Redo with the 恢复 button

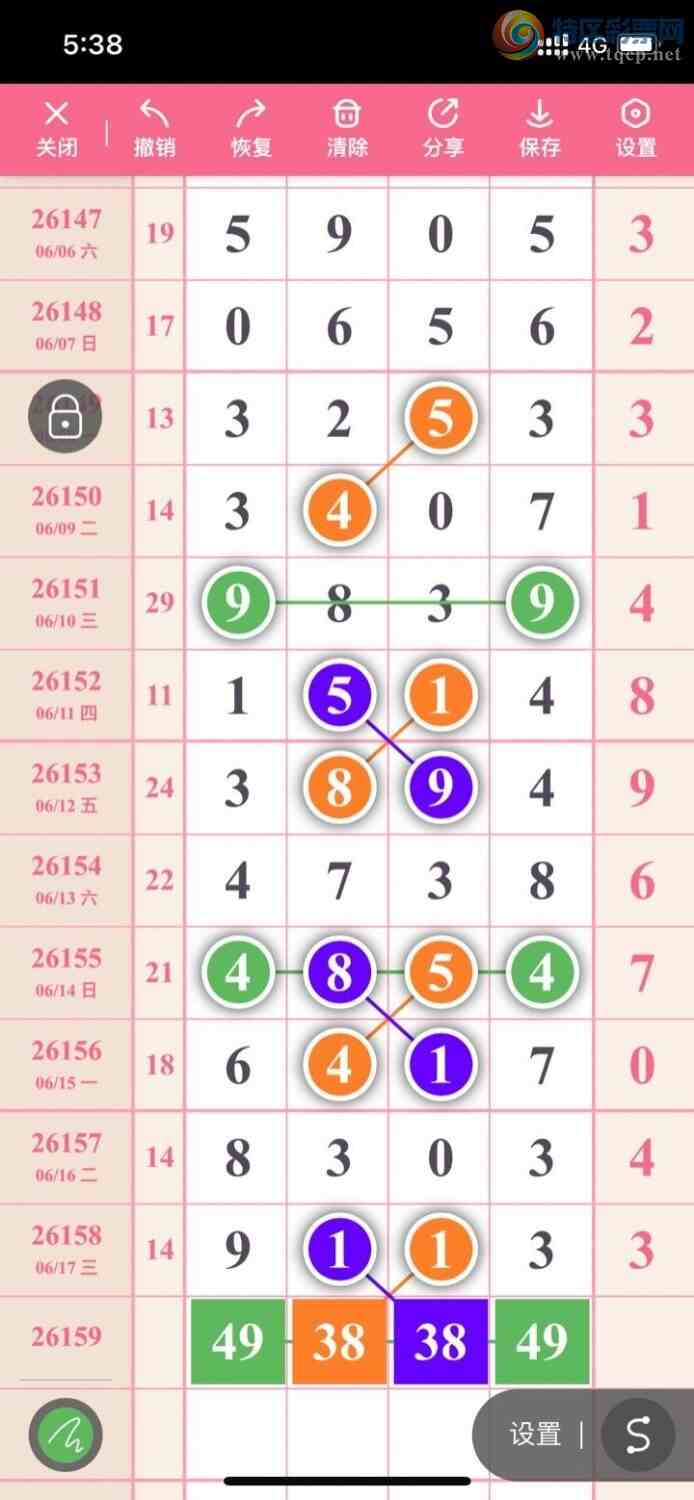(x=251, y=129)
